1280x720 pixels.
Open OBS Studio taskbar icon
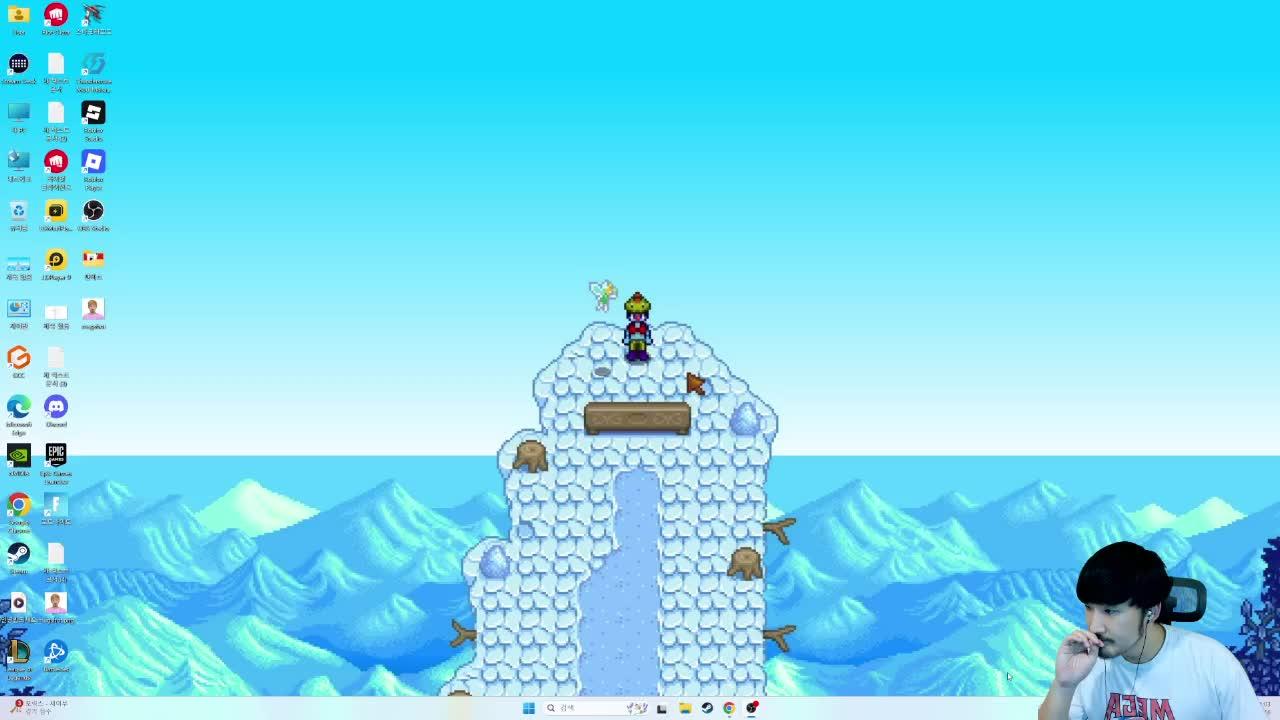[x=752, y=708]
